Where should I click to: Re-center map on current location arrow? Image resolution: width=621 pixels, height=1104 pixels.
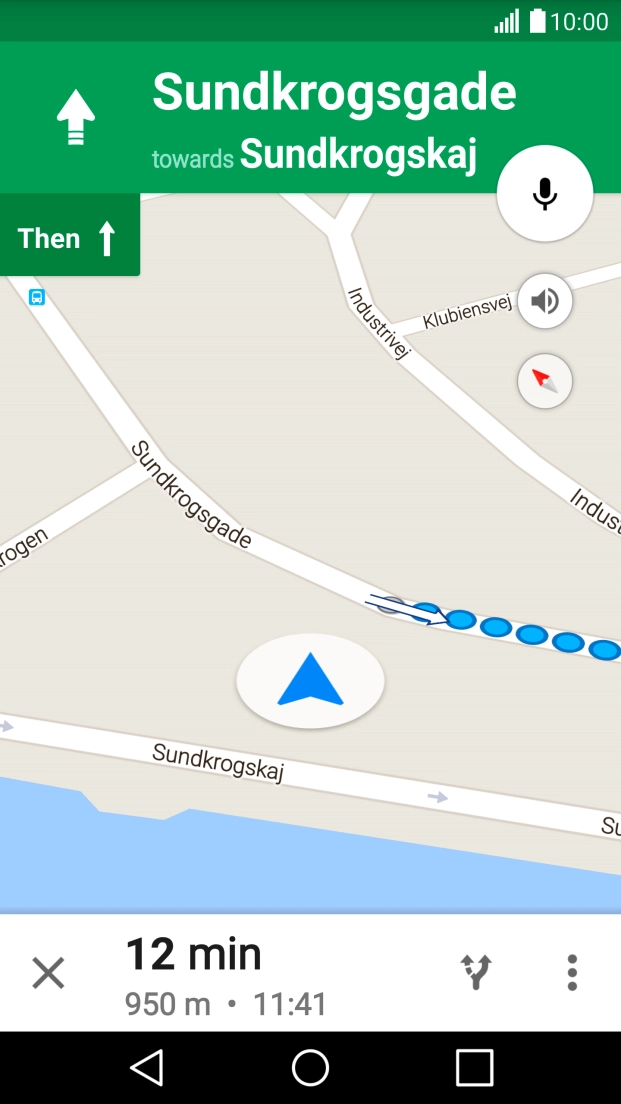tap(310, 681)
